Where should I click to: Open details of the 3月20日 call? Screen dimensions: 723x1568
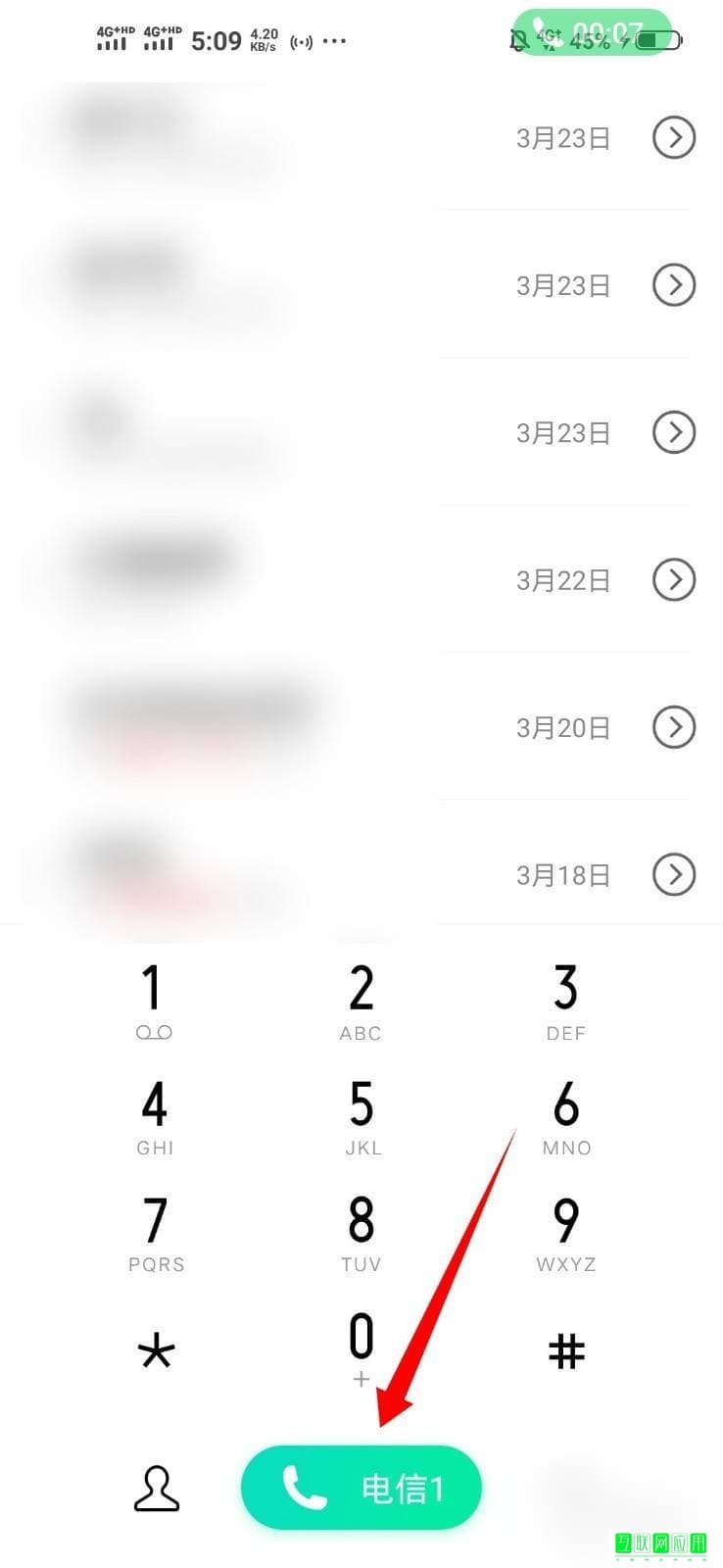[x=674, y=727]
